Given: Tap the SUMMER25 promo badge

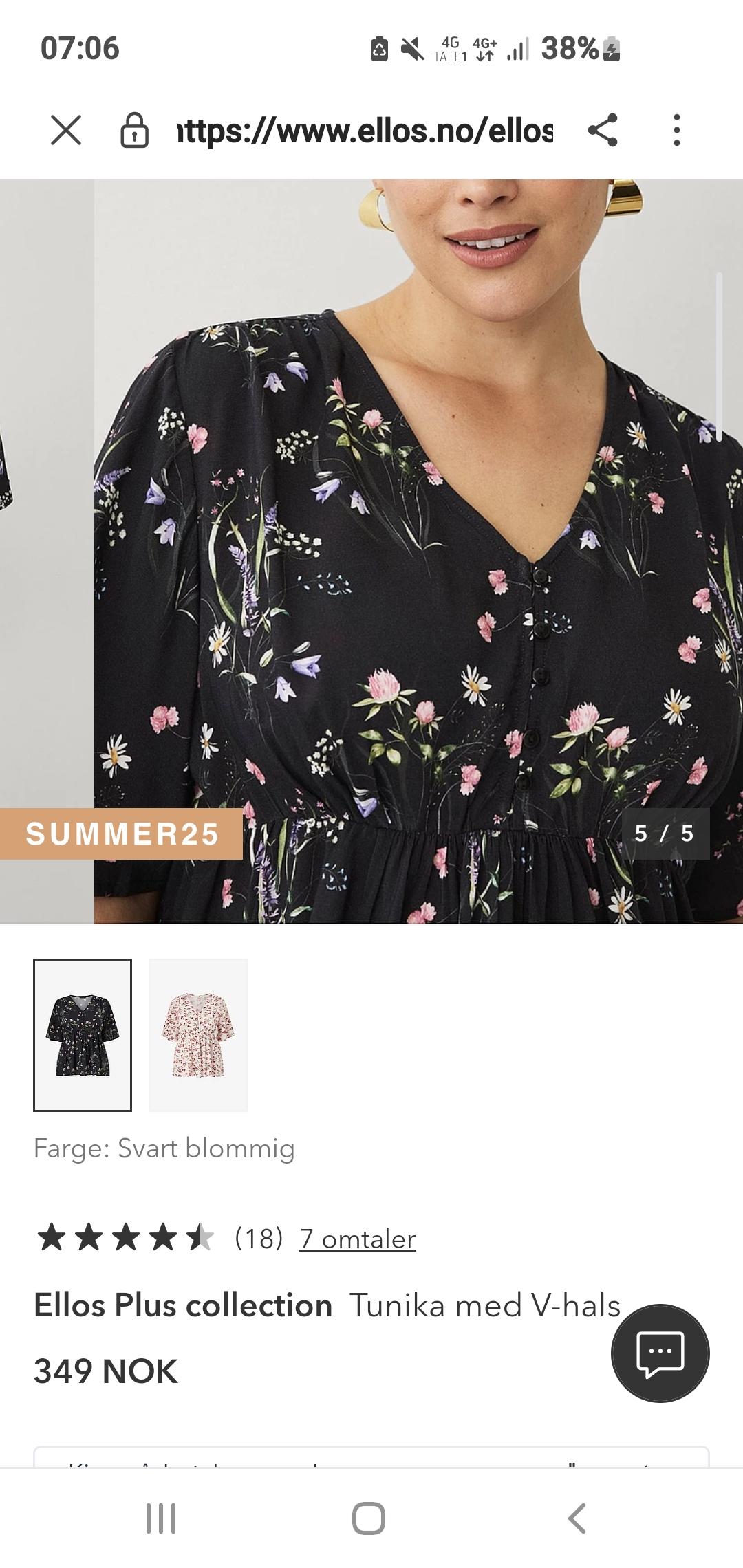Looking at the screenshot, I should click(121, 834).
